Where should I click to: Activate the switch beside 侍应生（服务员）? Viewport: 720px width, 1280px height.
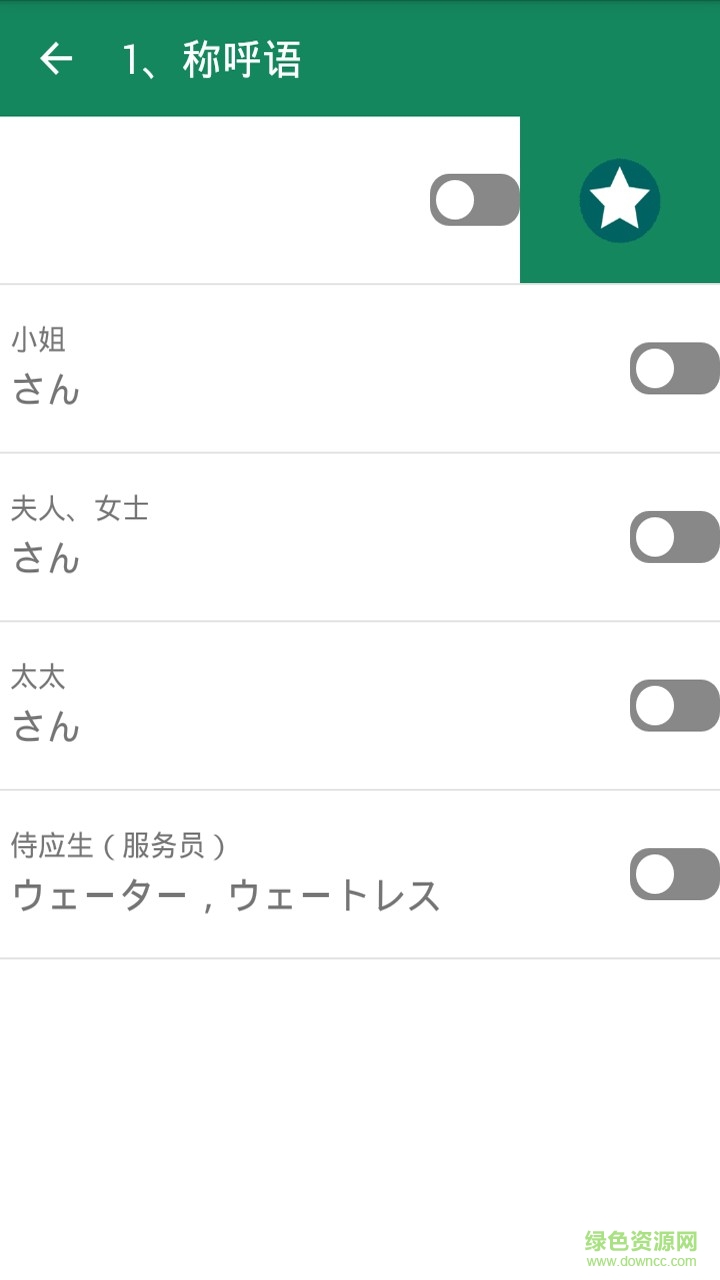tap(675, 874)
